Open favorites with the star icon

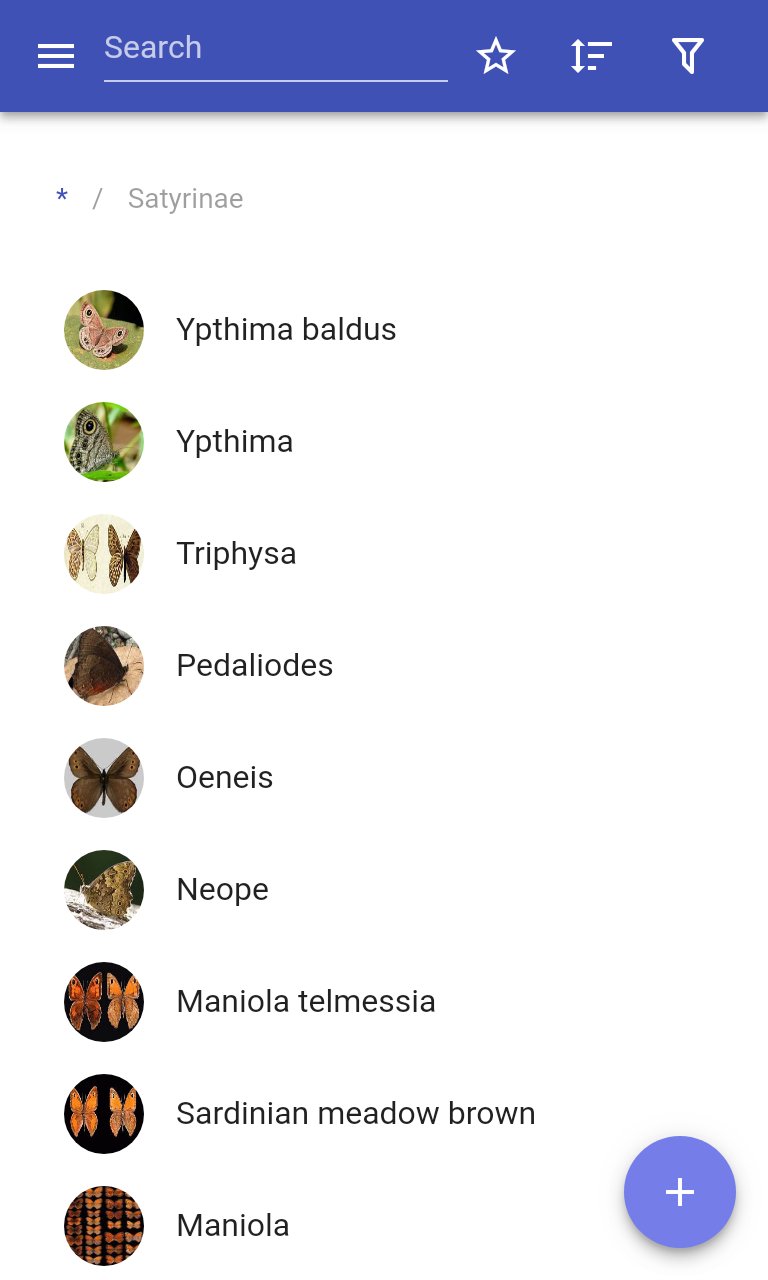point(495,56)
